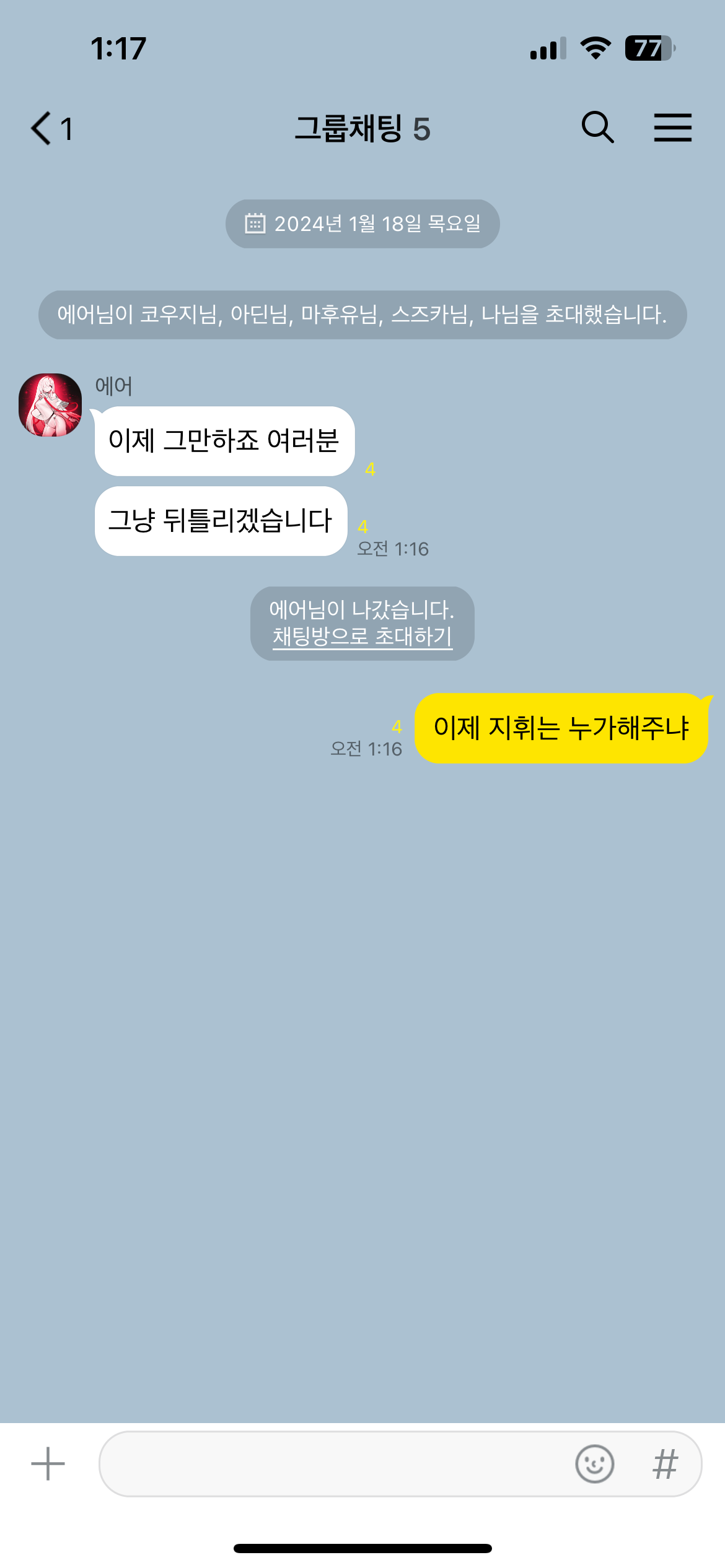725x1568 pixels.
Task: Go back to the chat list
Action: [42, 129]
